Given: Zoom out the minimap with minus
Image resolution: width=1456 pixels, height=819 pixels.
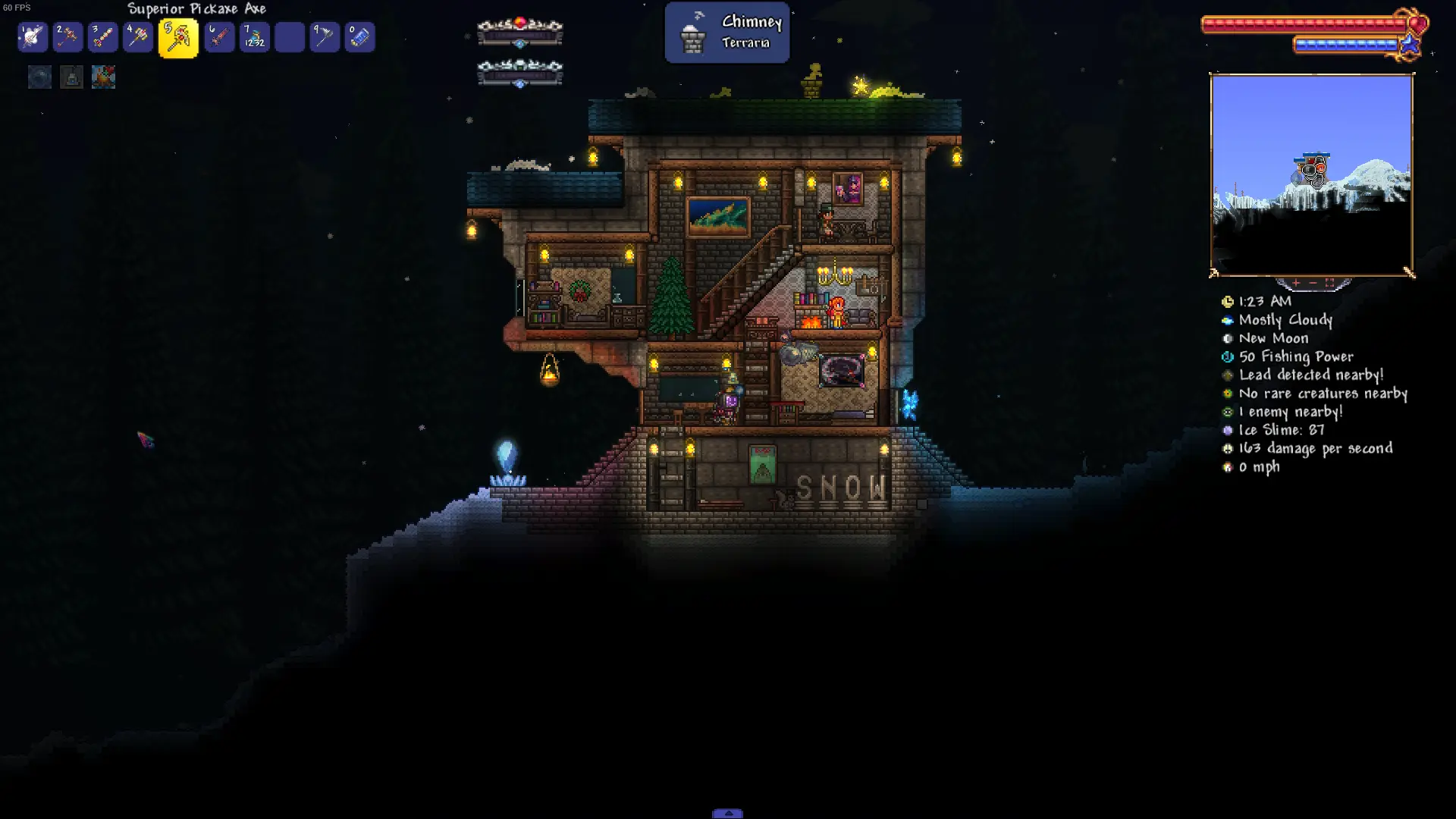Looking at the screenshot, I should 1313,283.
